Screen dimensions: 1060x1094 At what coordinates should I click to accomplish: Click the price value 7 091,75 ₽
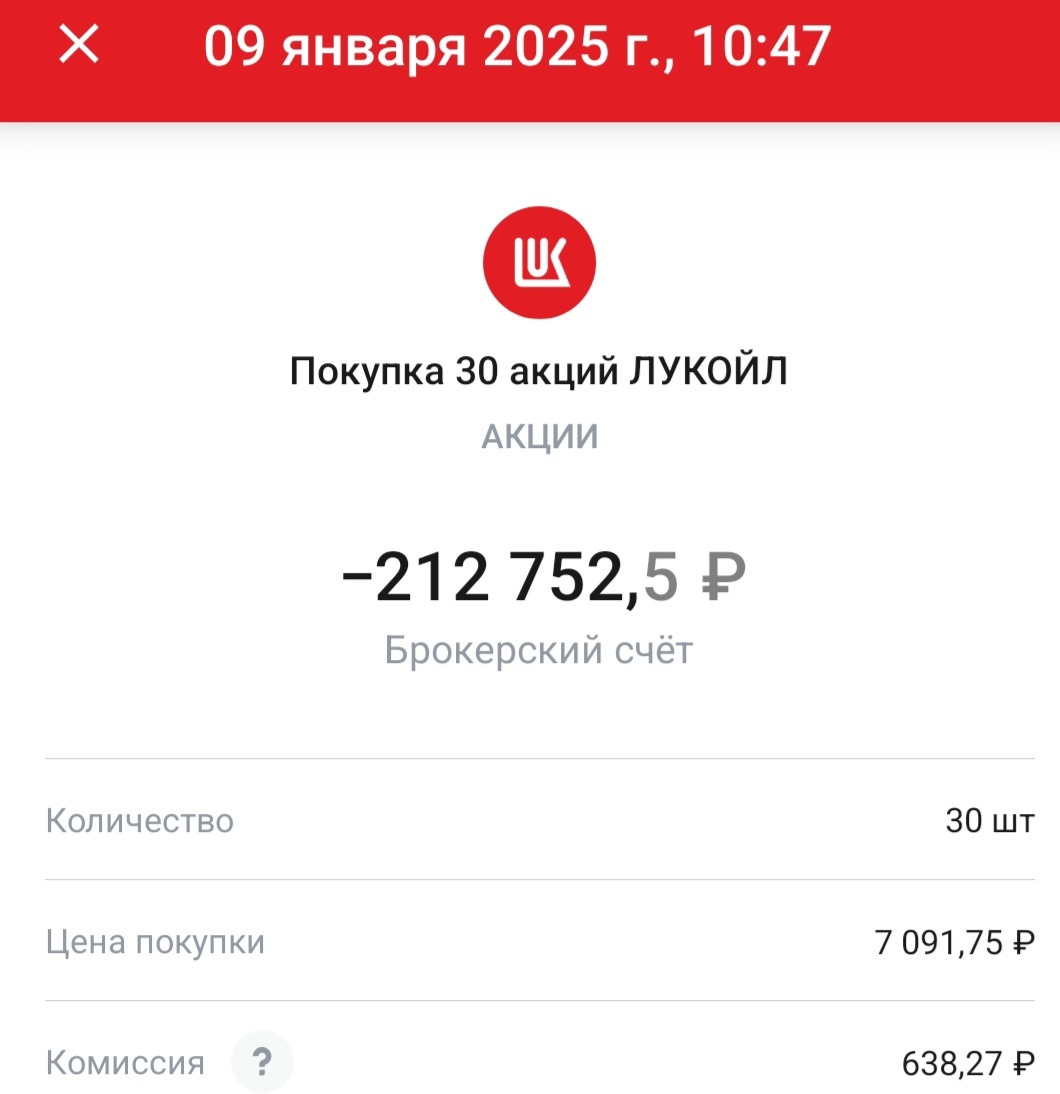coord(957,941)
